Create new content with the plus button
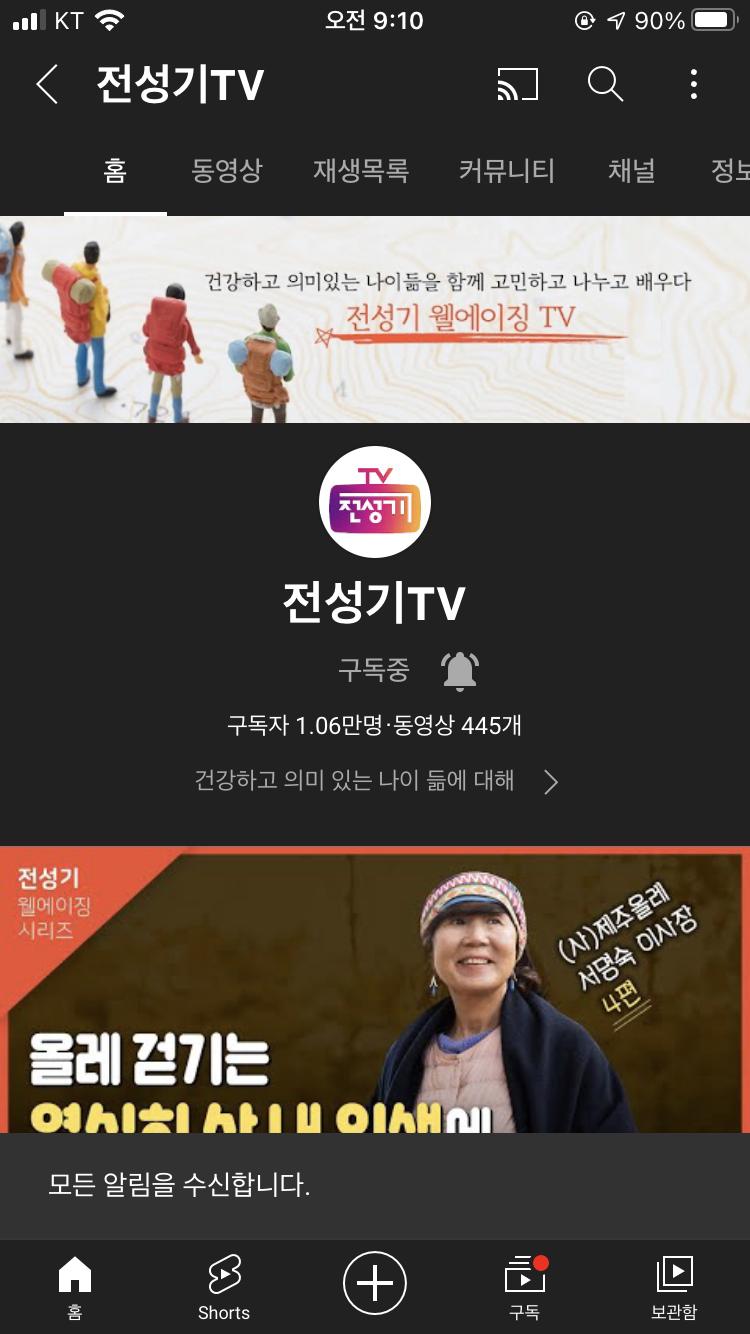750x1334 pixels. coord(375,1282)
